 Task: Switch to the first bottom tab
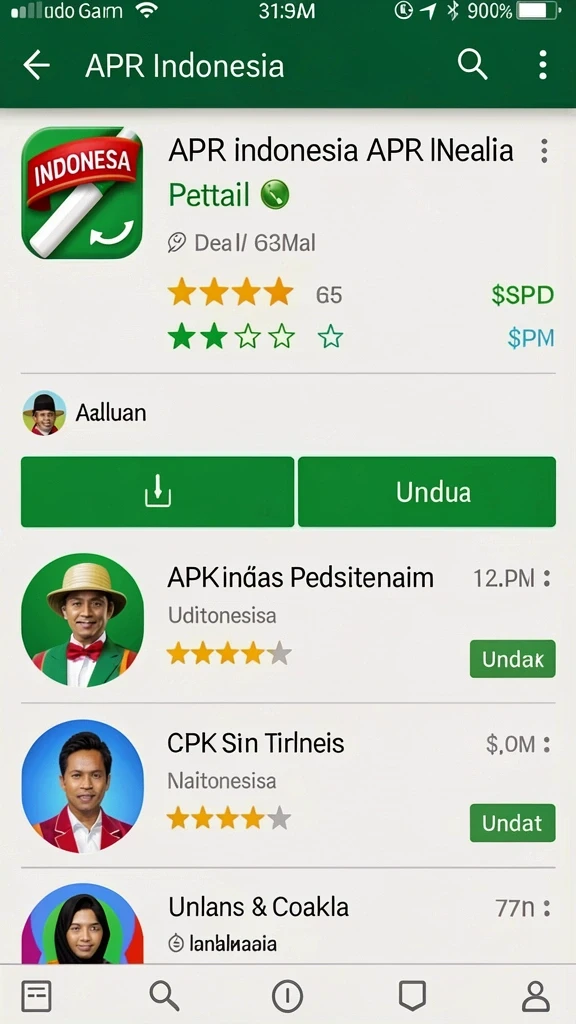(37, 997)
